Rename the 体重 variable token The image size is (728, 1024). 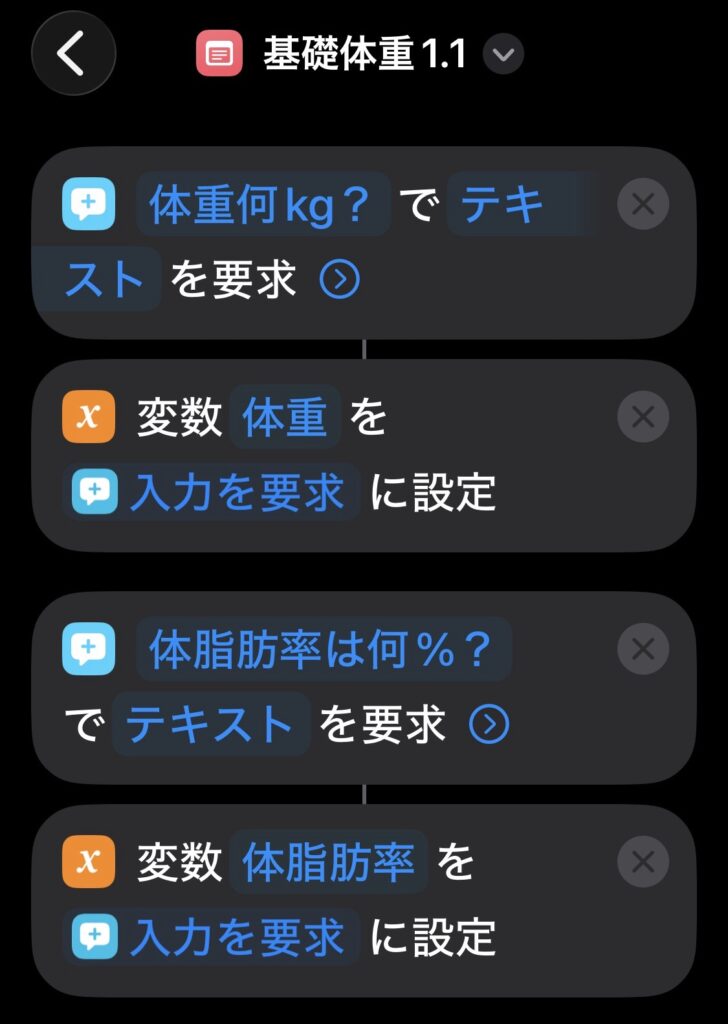coord(286,417)
